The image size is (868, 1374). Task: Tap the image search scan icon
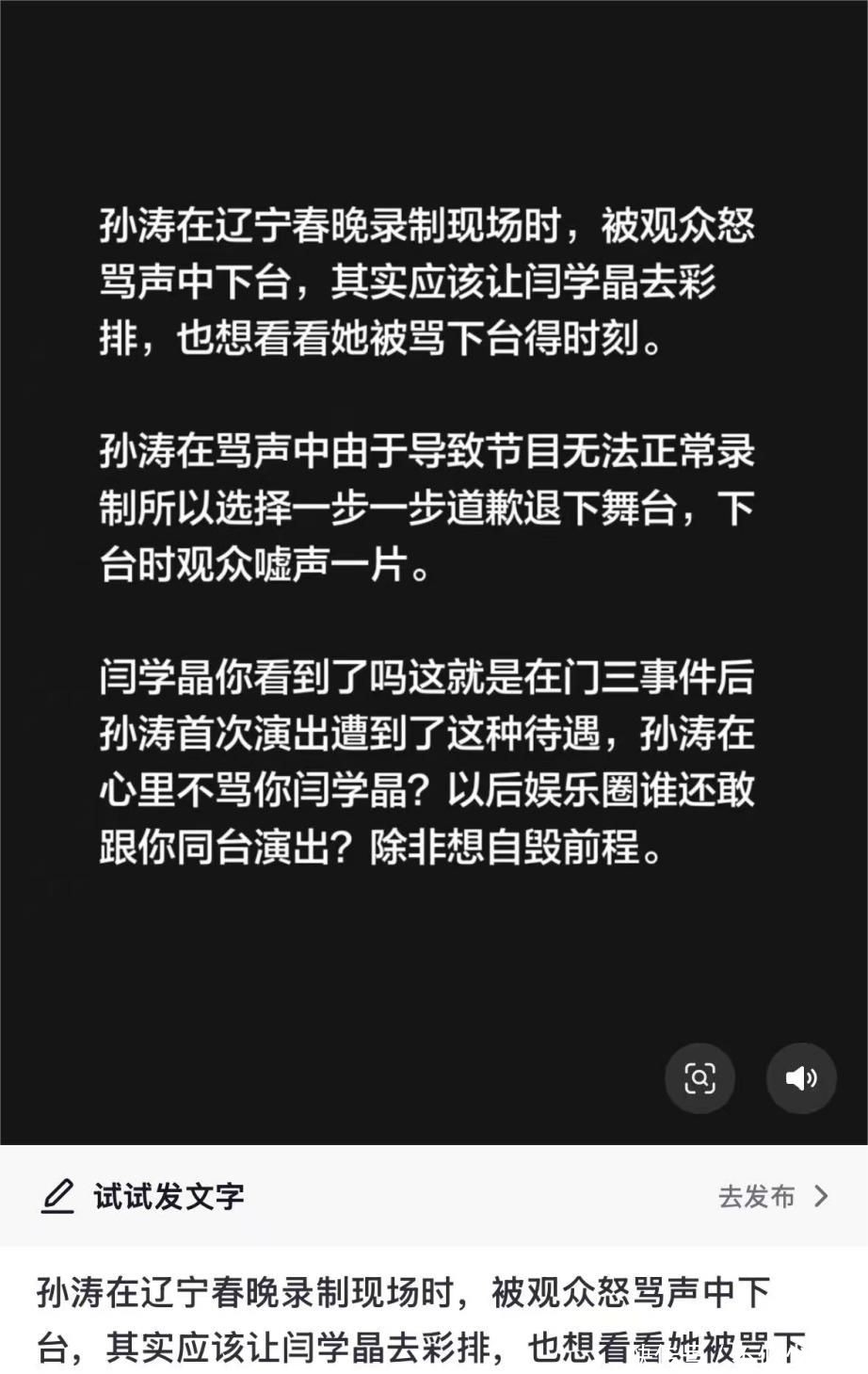pos(699,1078)
